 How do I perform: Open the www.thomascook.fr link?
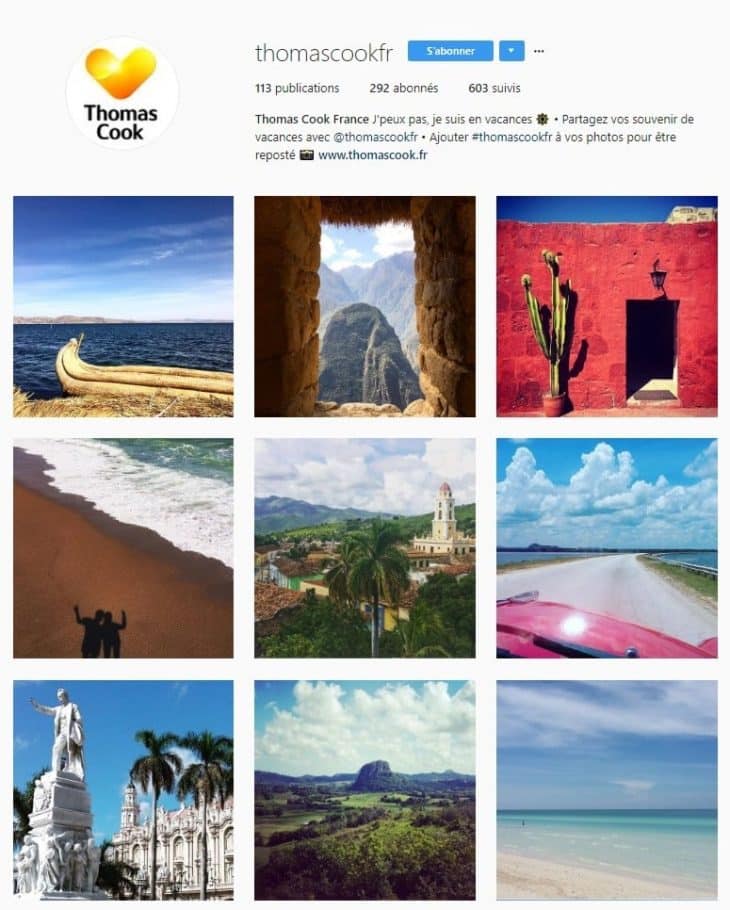pos(373,155)
